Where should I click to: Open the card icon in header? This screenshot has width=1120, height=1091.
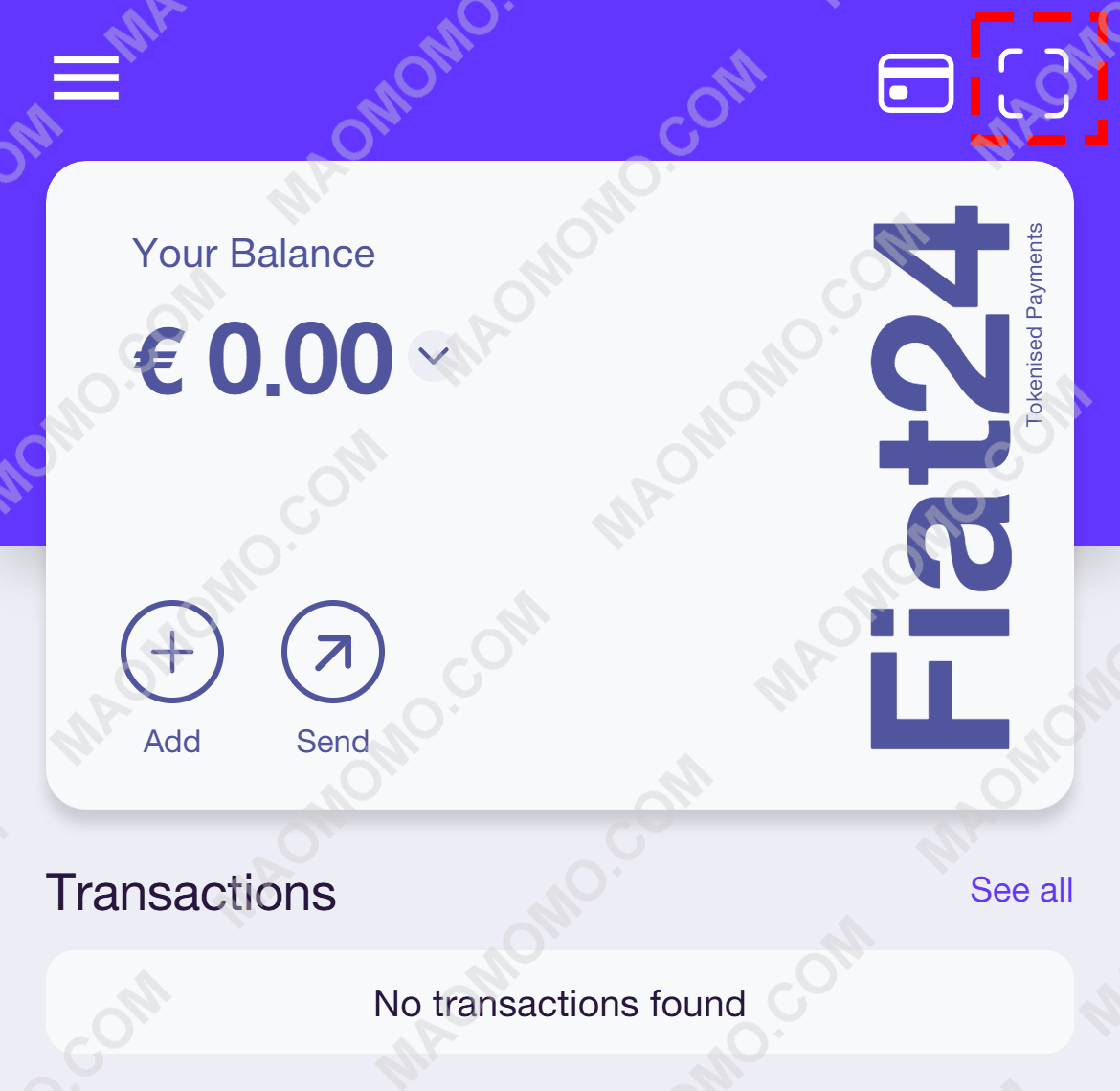click(916, 83)
